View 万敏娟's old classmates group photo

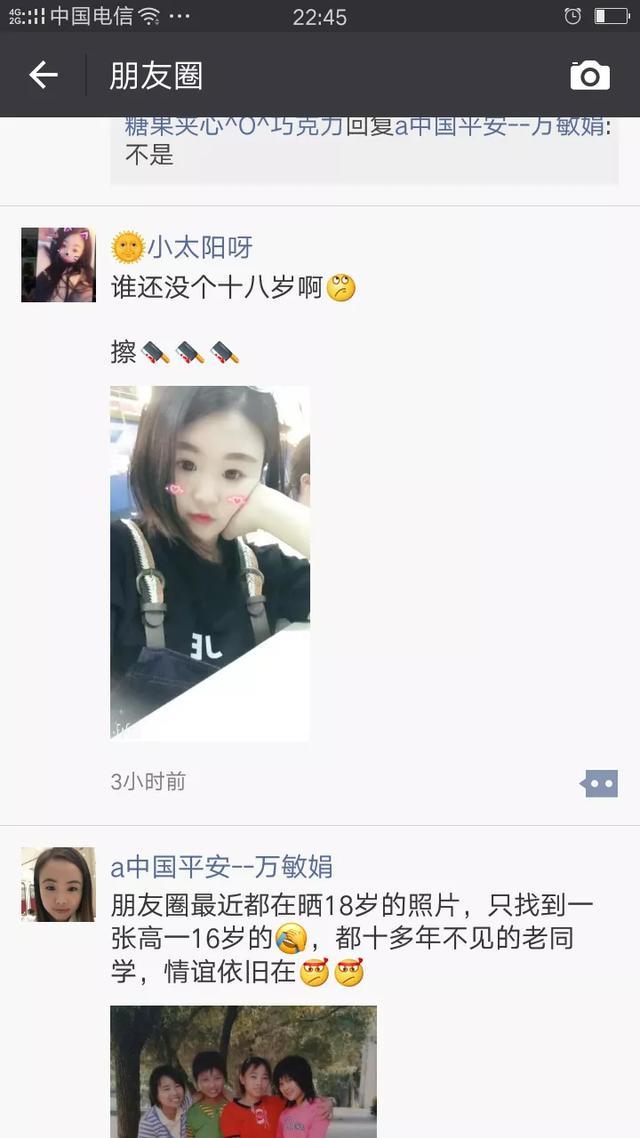243,1072
